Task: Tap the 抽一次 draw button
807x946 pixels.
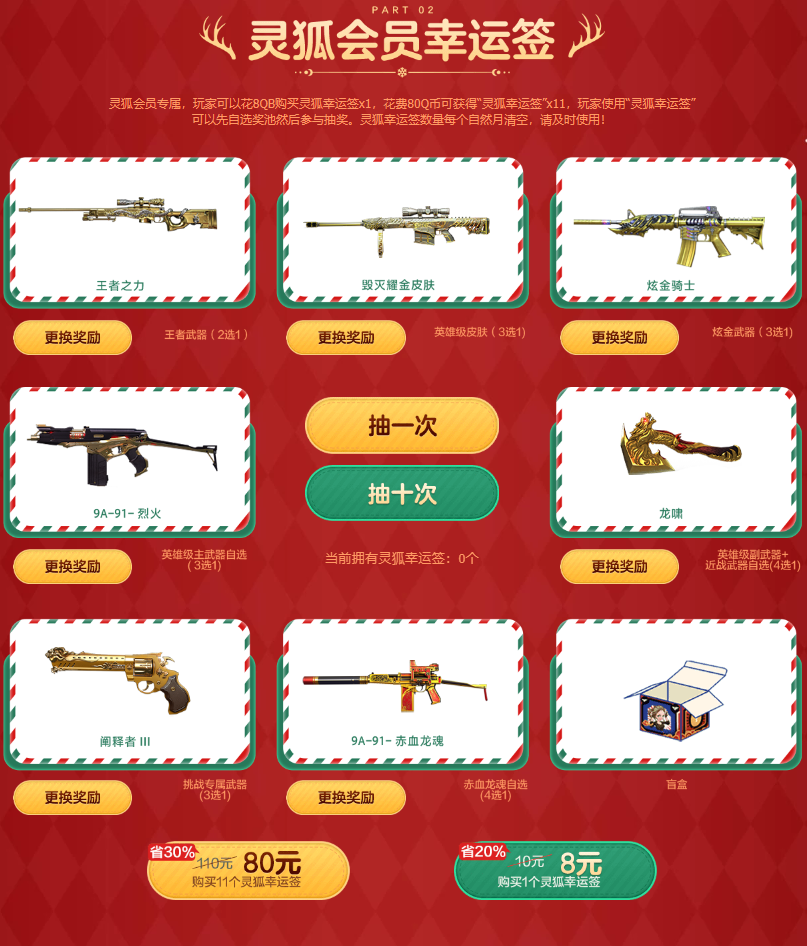Action: 401,425
